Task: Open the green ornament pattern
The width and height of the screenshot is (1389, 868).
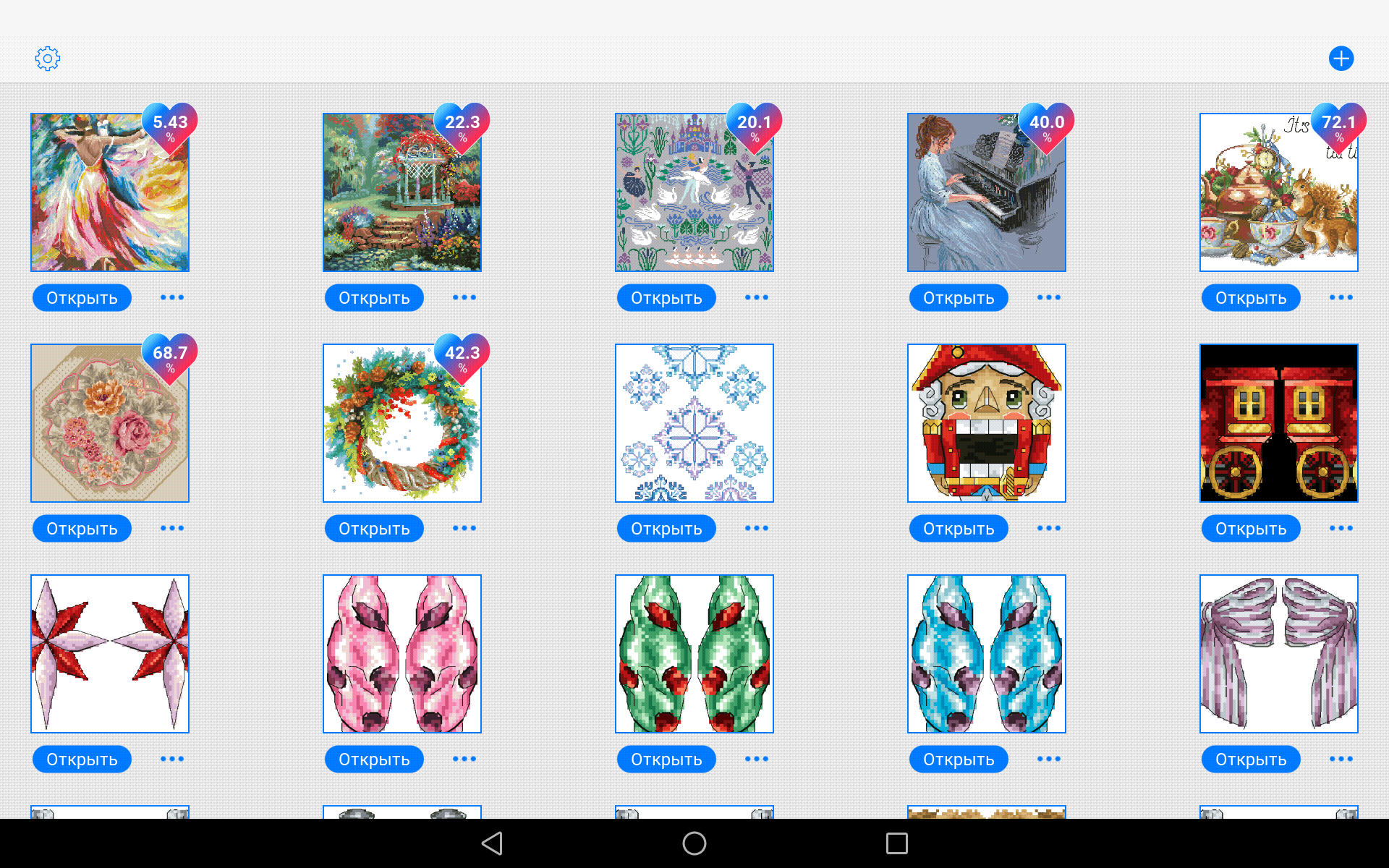Action: pos(666,759)
